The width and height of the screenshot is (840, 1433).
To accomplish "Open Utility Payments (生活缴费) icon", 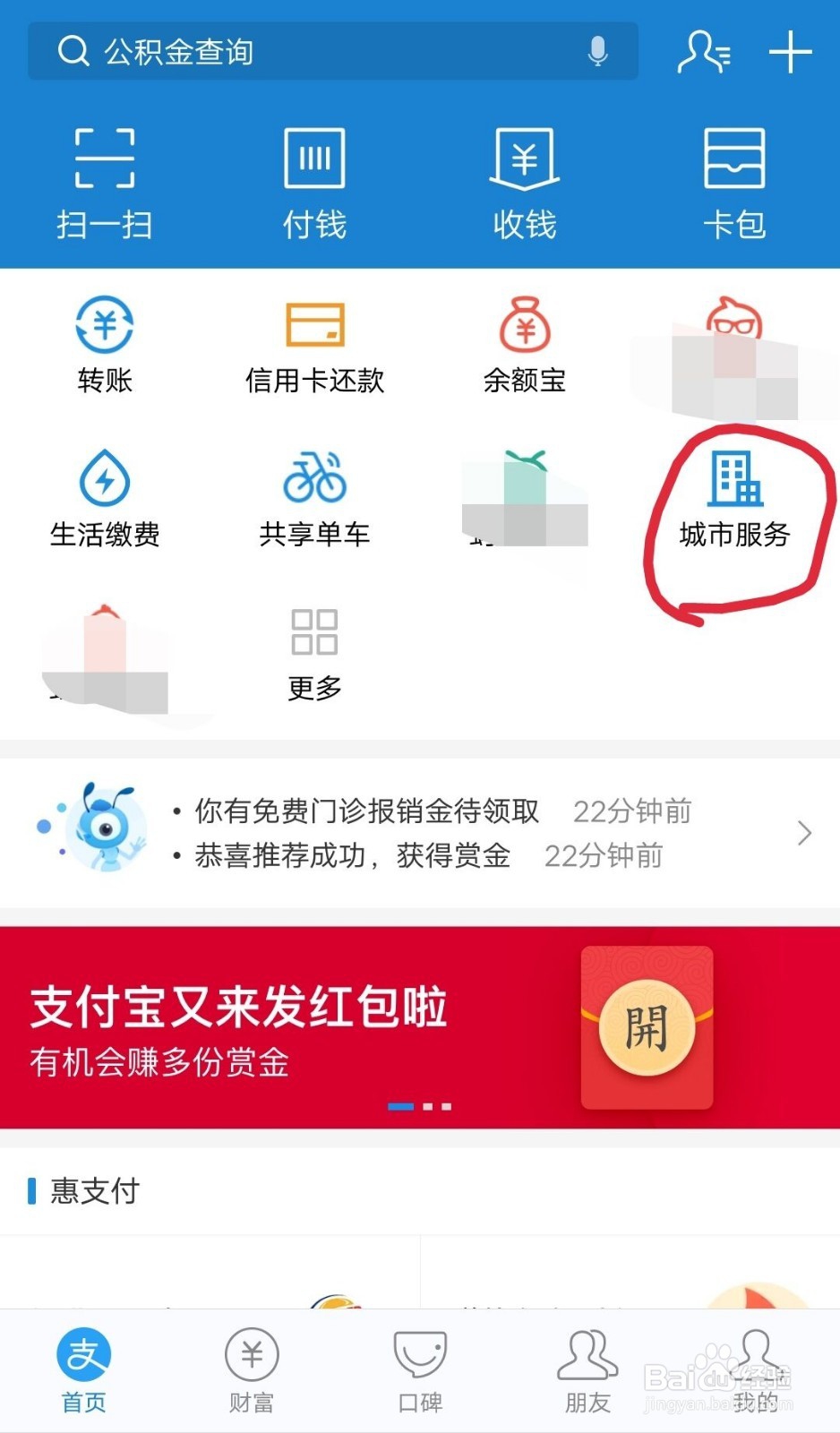I will 105,500.
